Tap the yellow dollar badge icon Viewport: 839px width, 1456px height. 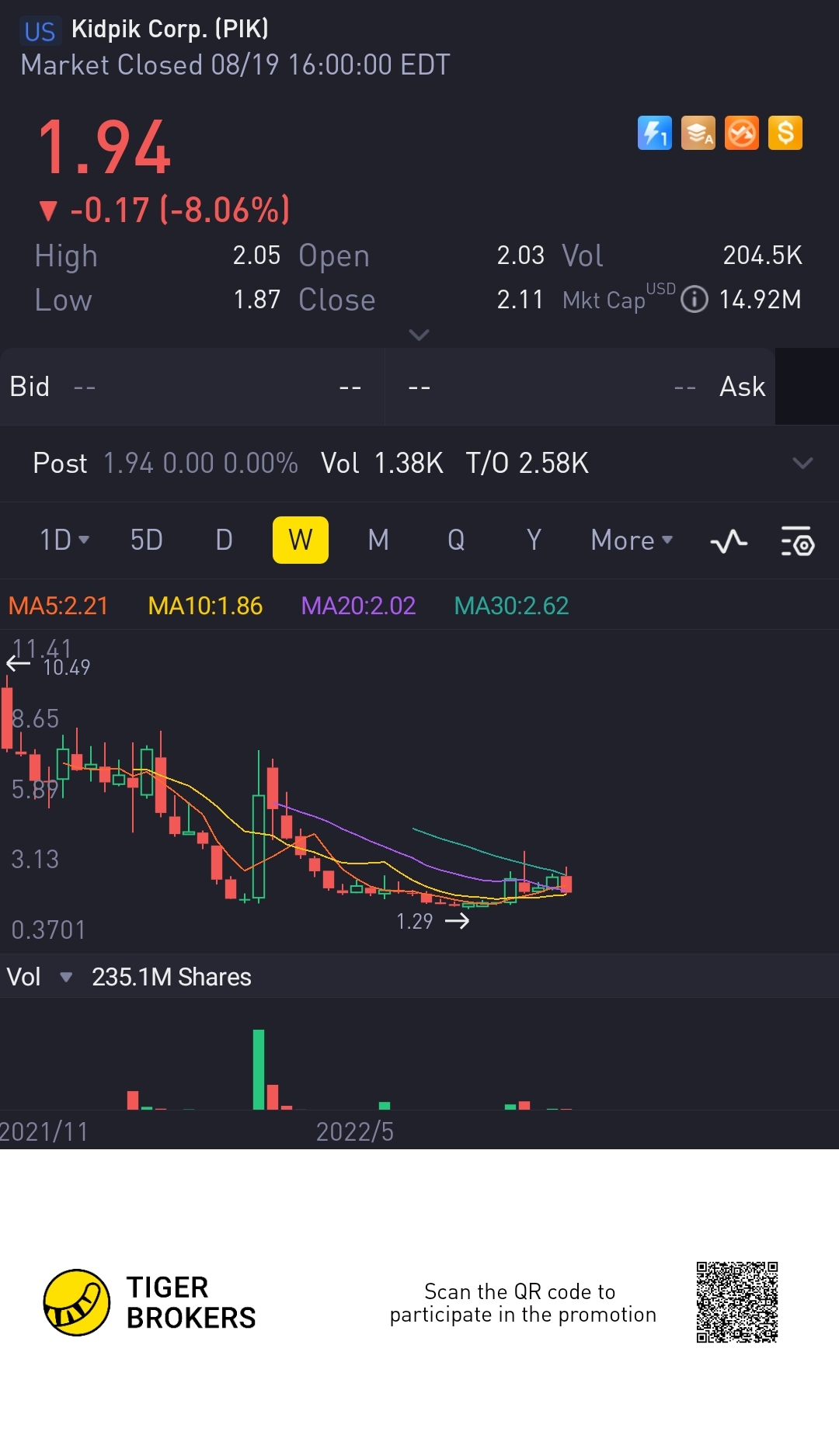point(785,133)
